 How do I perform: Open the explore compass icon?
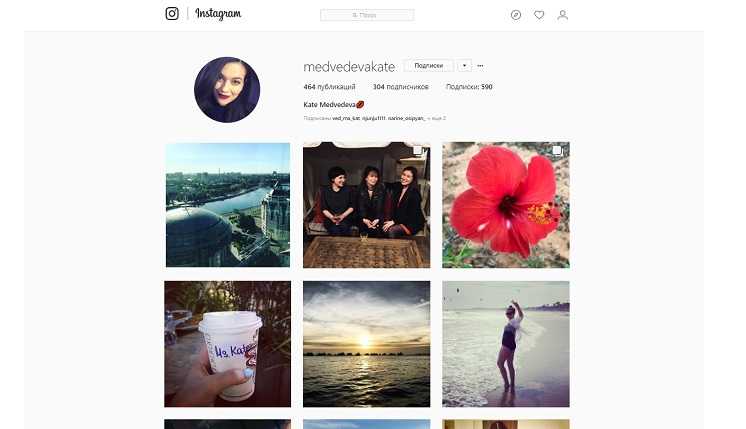(515, 15)
